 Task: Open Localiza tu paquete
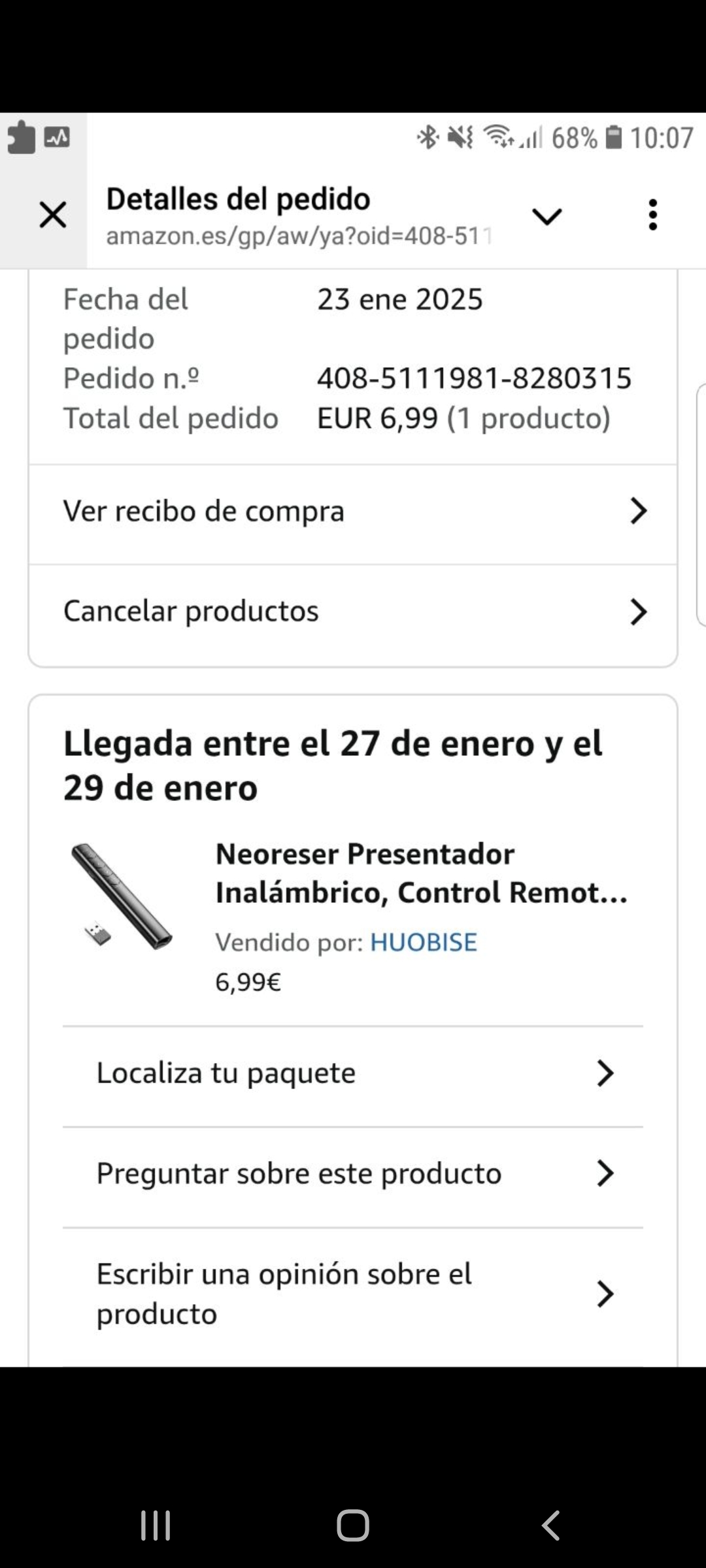pos(353,1073)
